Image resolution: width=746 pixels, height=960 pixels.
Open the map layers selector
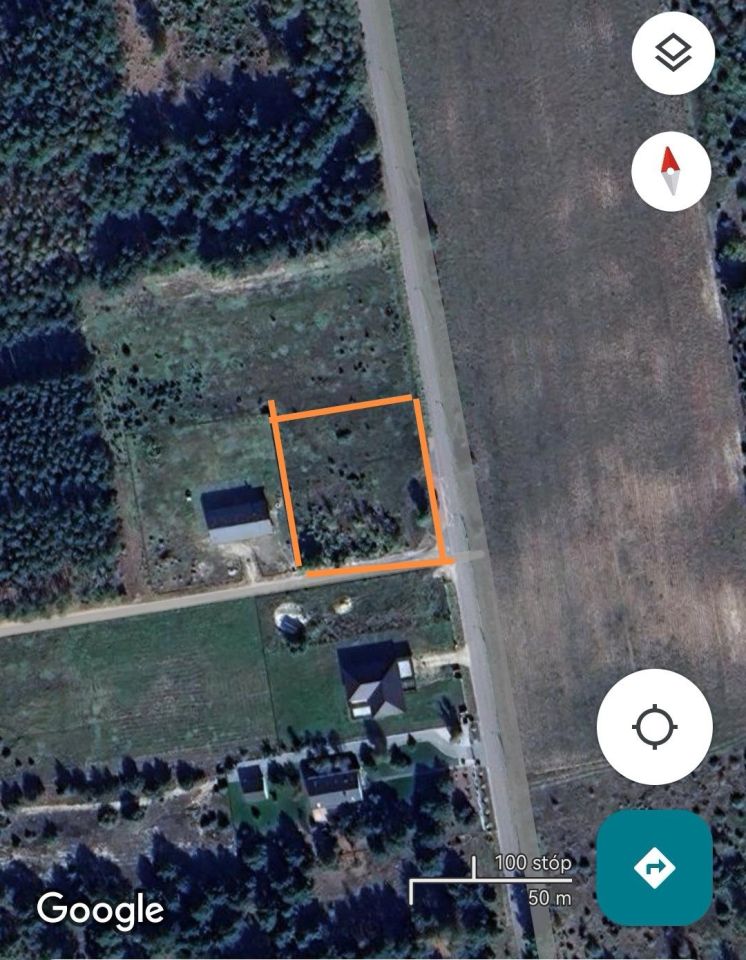(x=673, y=53)
